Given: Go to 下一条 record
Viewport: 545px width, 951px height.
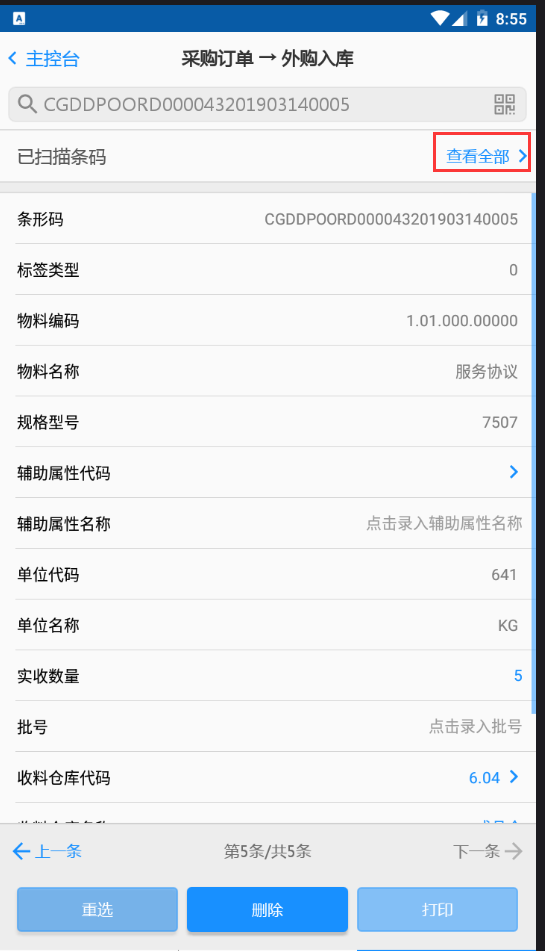Looking at the screenshot, I should [487, 851].
